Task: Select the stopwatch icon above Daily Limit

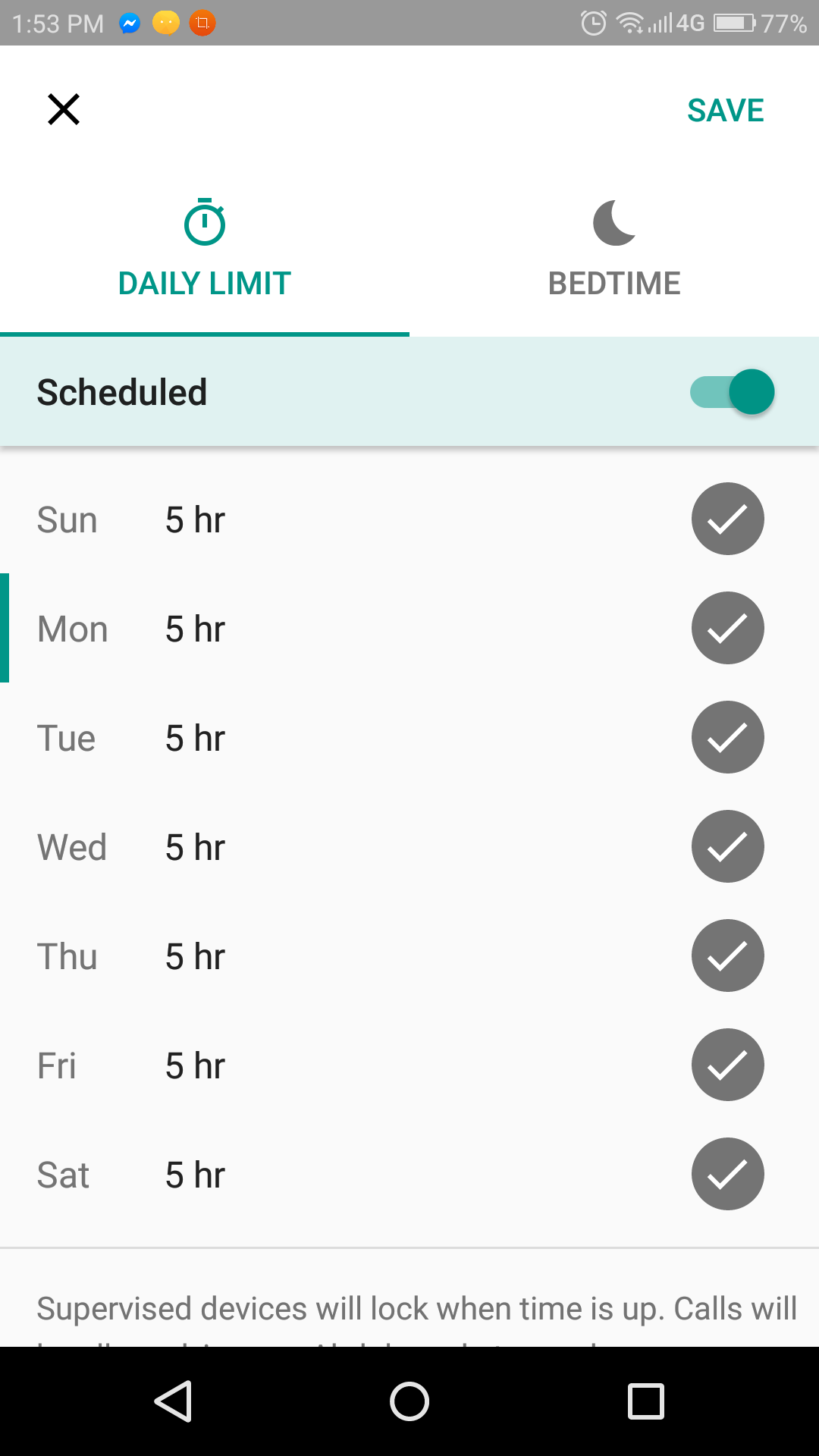Action: coord(203,221)
